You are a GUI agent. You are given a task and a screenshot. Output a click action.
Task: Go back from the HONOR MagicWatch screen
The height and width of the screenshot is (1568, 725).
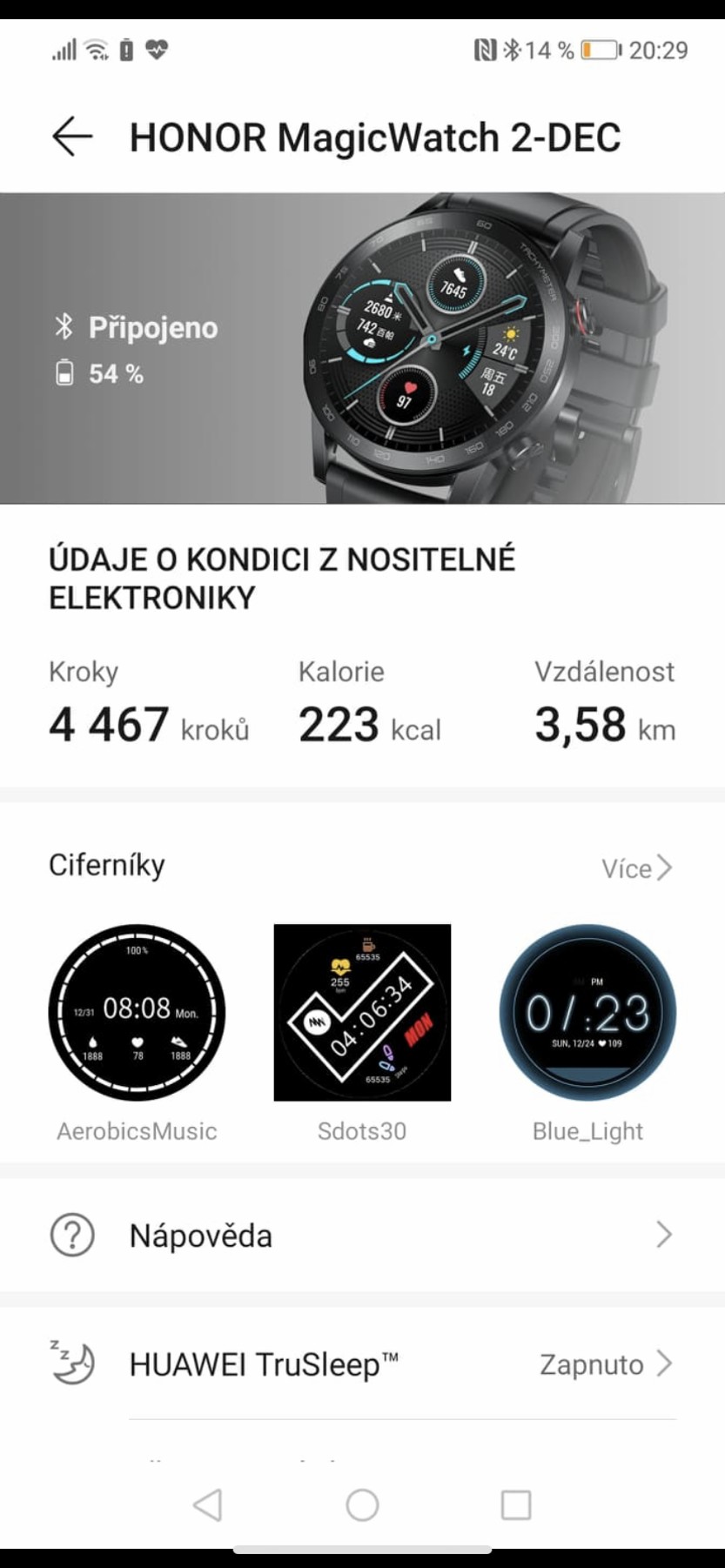[72, 137]
